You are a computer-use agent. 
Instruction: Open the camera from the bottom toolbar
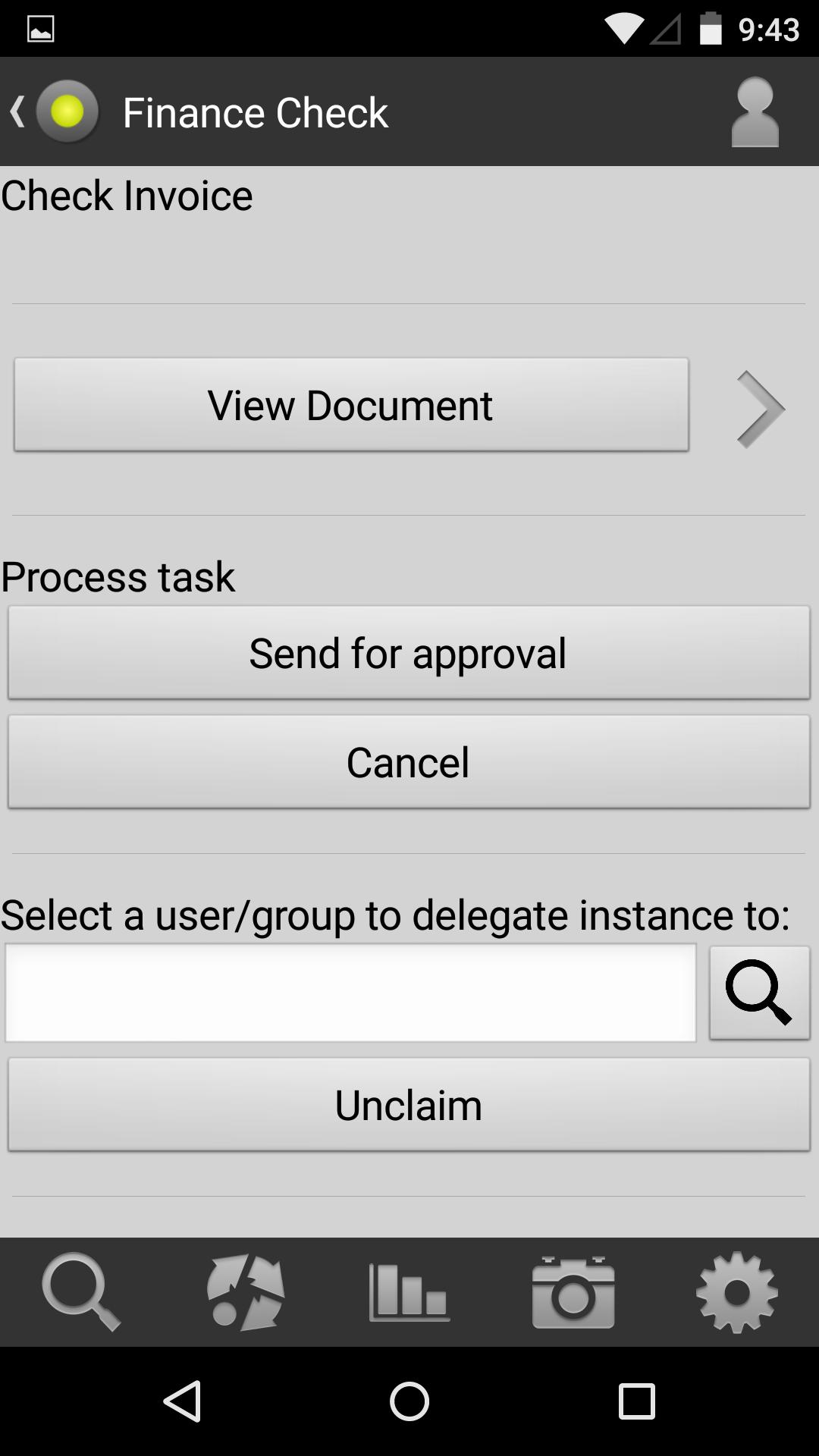coord(573,1292)
